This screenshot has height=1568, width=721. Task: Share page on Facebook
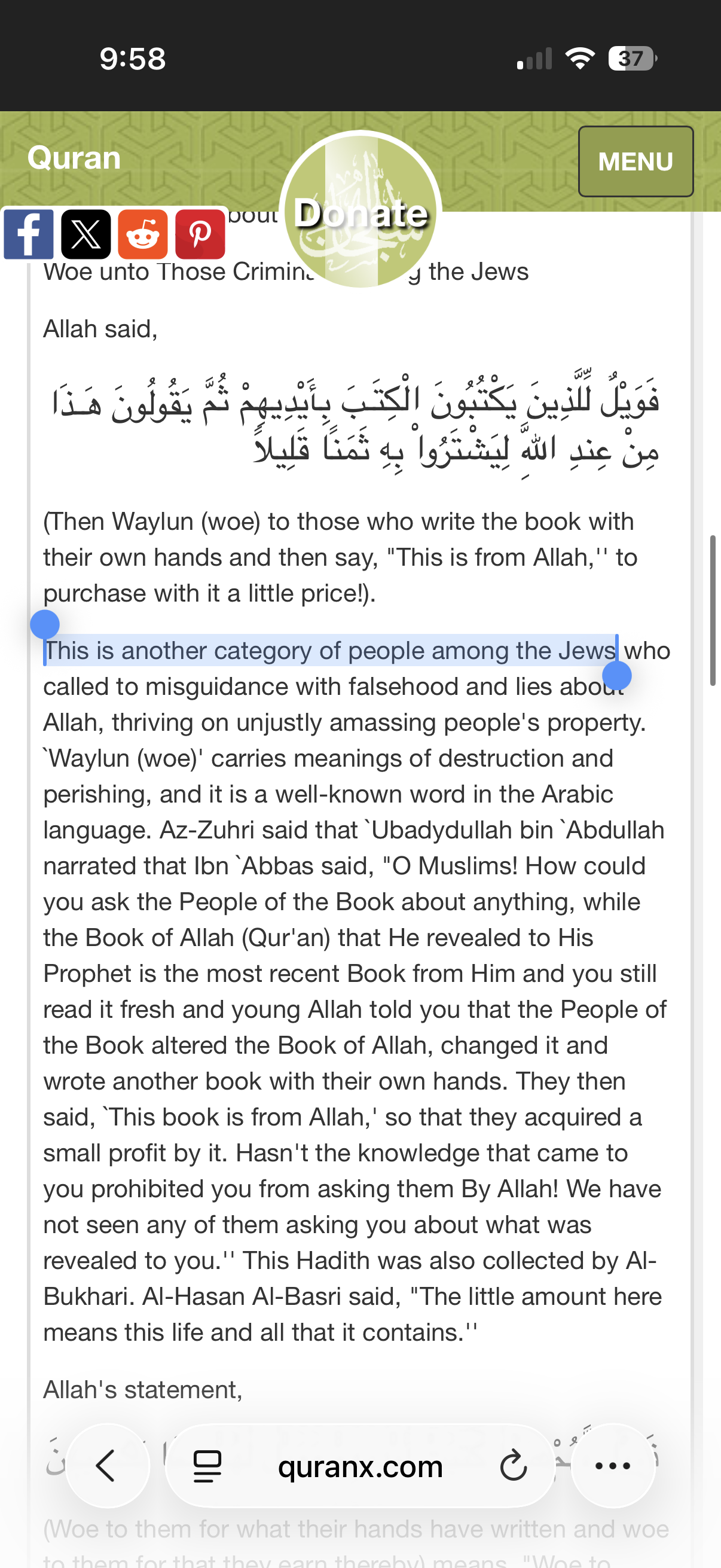29,234
